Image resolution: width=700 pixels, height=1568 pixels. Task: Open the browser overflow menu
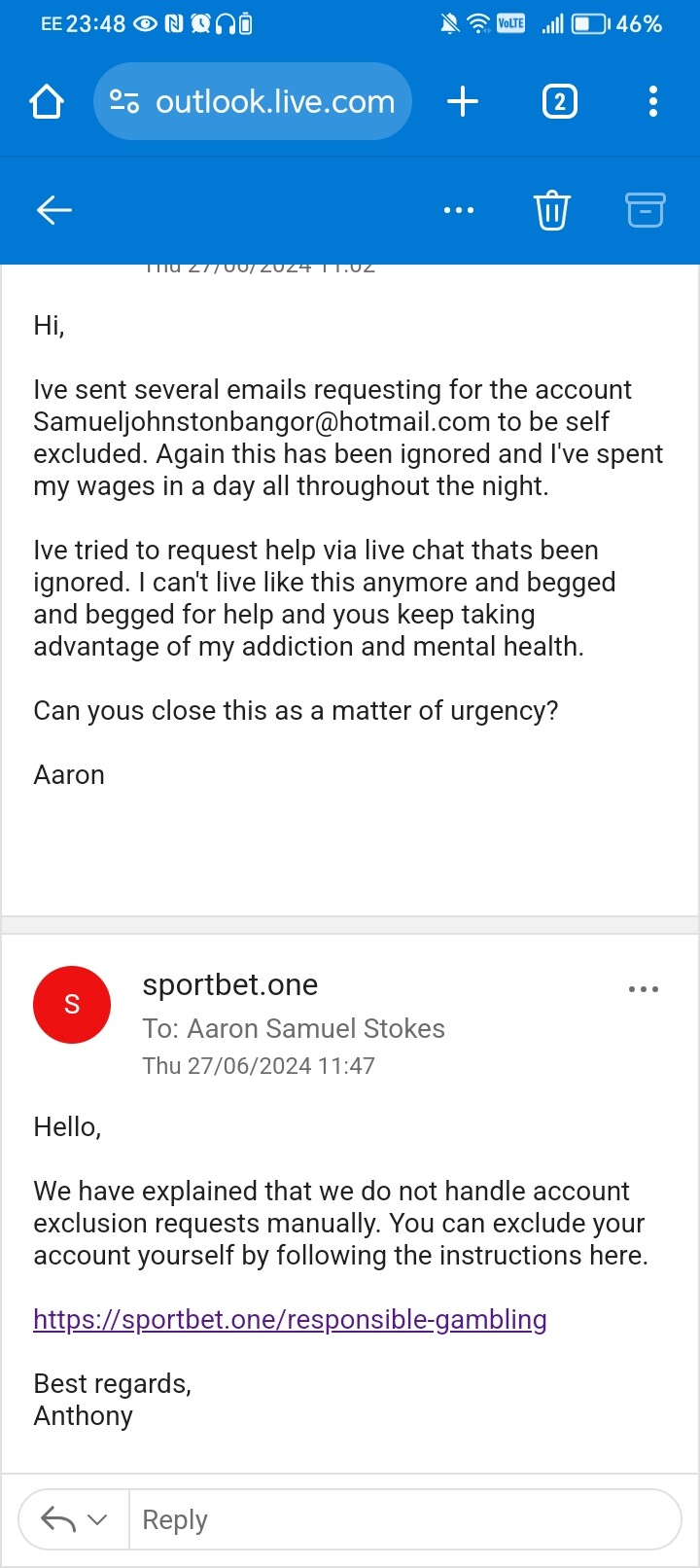(652, 101)
